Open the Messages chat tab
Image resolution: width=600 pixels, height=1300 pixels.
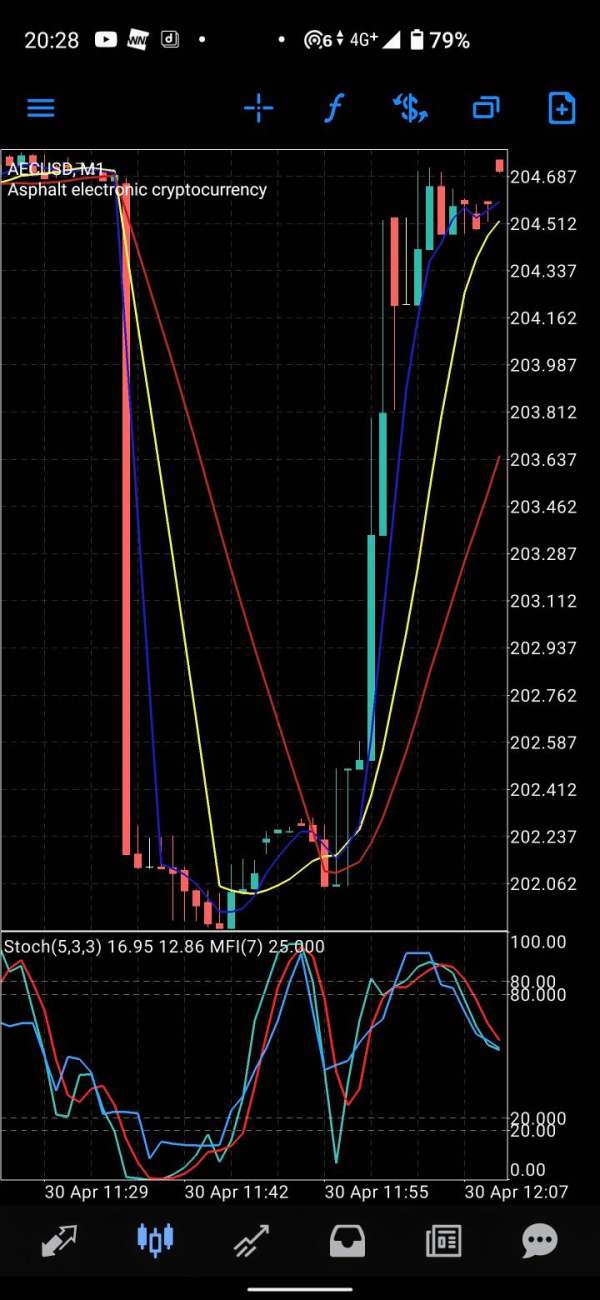click(540, 1241)
